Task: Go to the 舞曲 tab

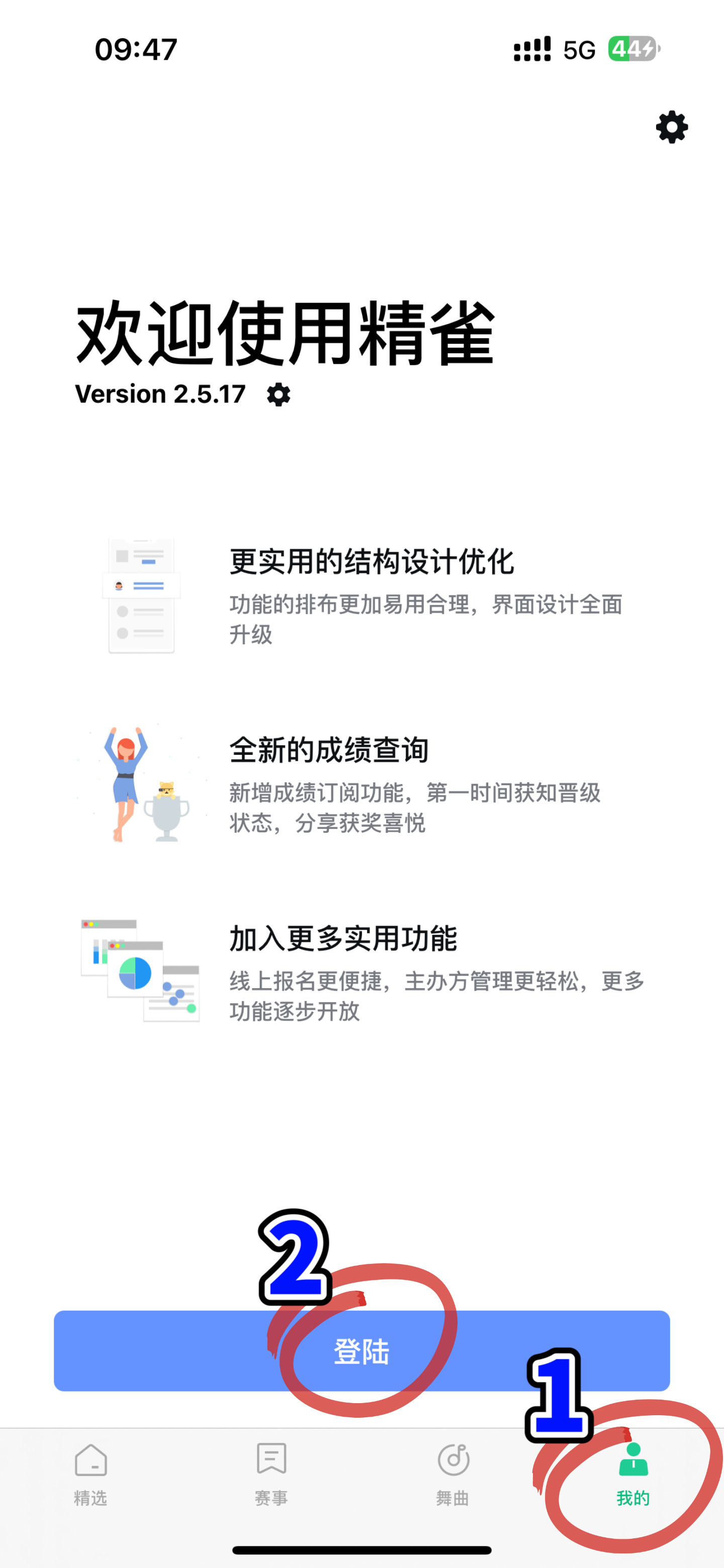Action: tap(452, 1474)
